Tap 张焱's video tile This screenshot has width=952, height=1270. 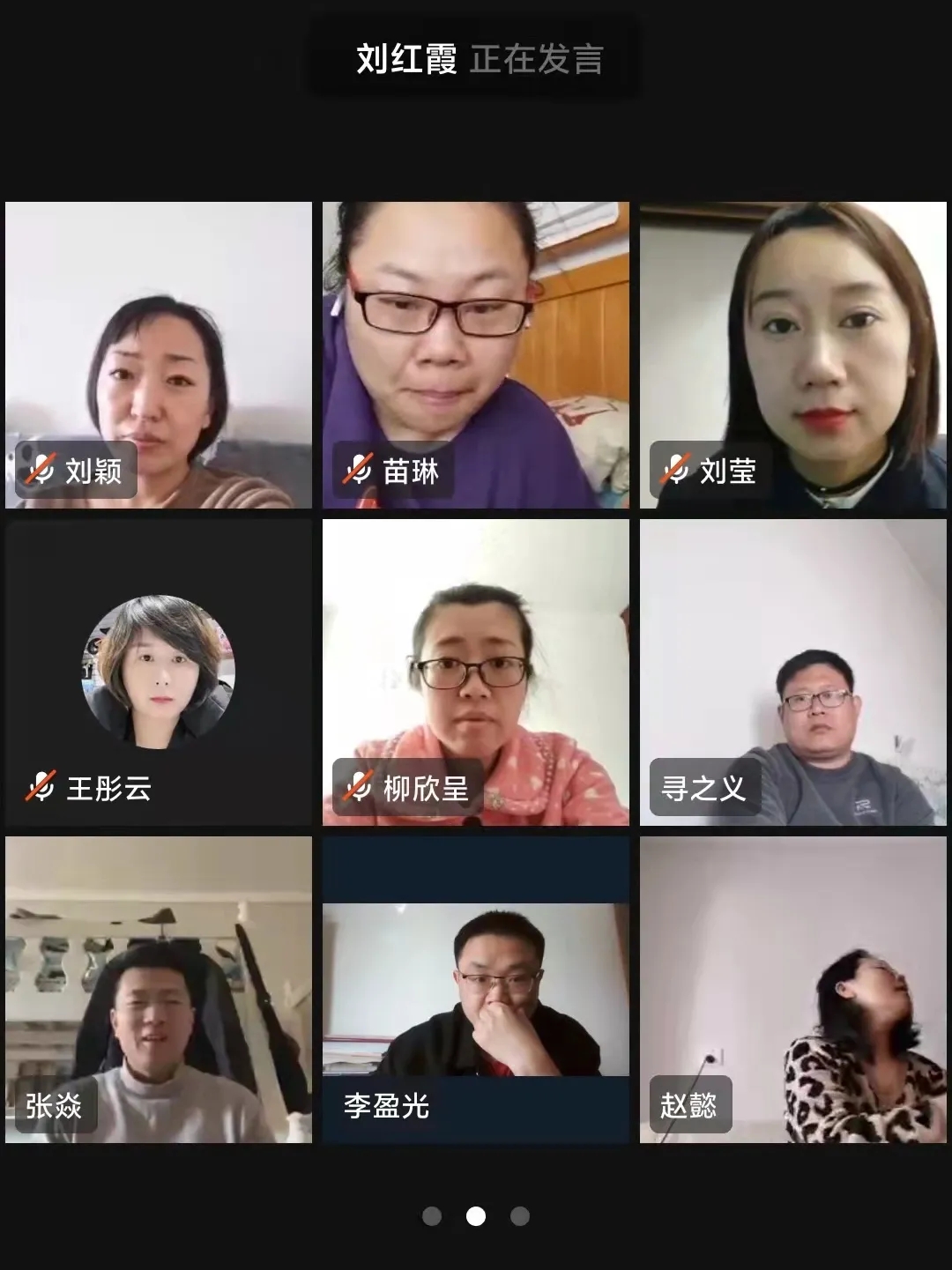pos(159,989)
